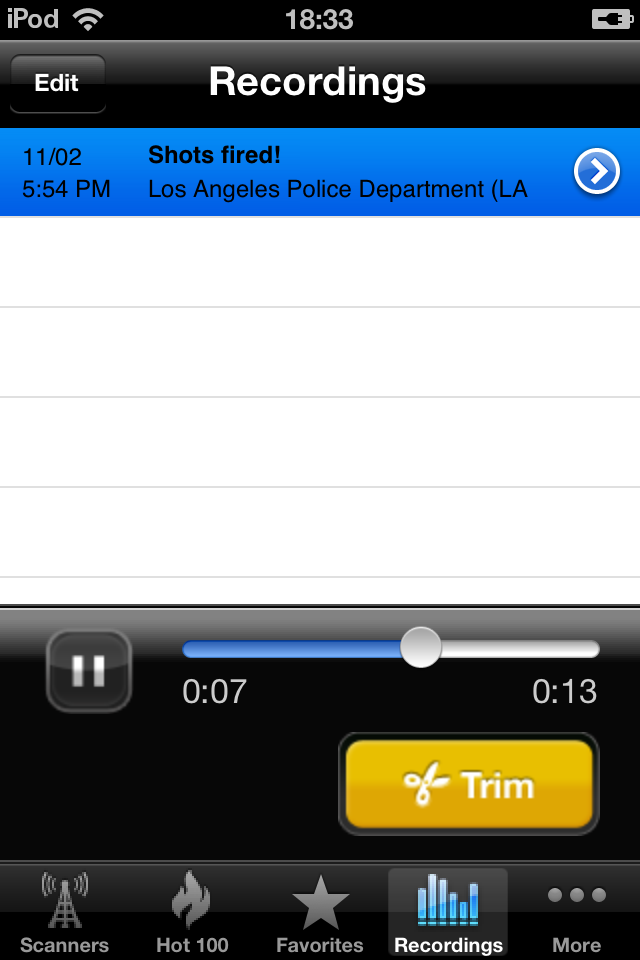Pause the recording playback
The height and width of the screenshot is (960, 640).
tap(89, 671)
